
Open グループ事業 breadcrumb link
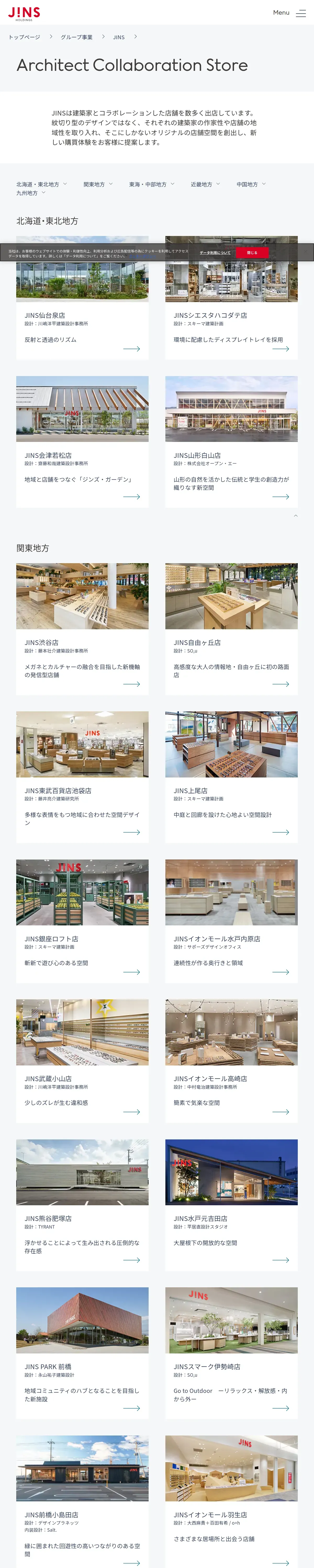76,37
